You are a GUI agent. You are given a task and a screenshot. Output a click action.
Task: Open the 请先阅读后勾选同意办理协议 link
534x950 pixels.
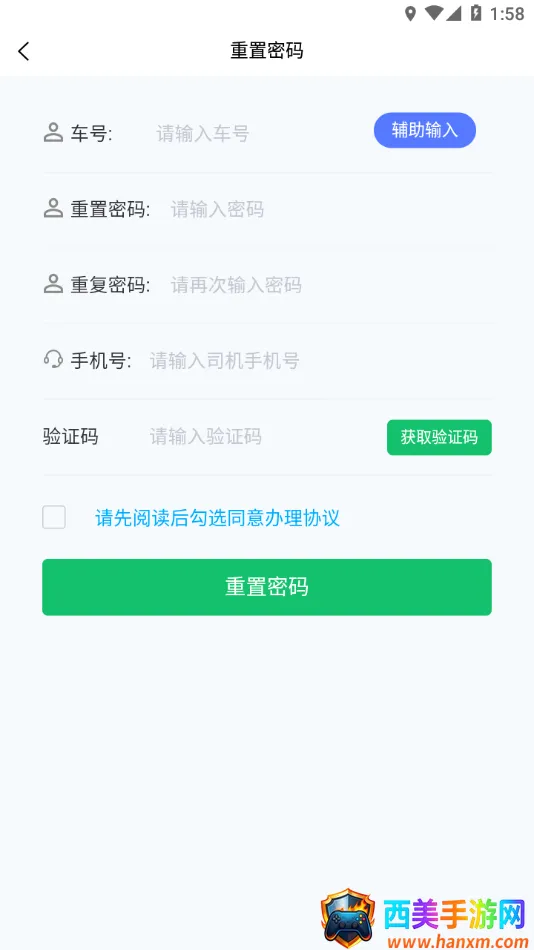[218, 518]
